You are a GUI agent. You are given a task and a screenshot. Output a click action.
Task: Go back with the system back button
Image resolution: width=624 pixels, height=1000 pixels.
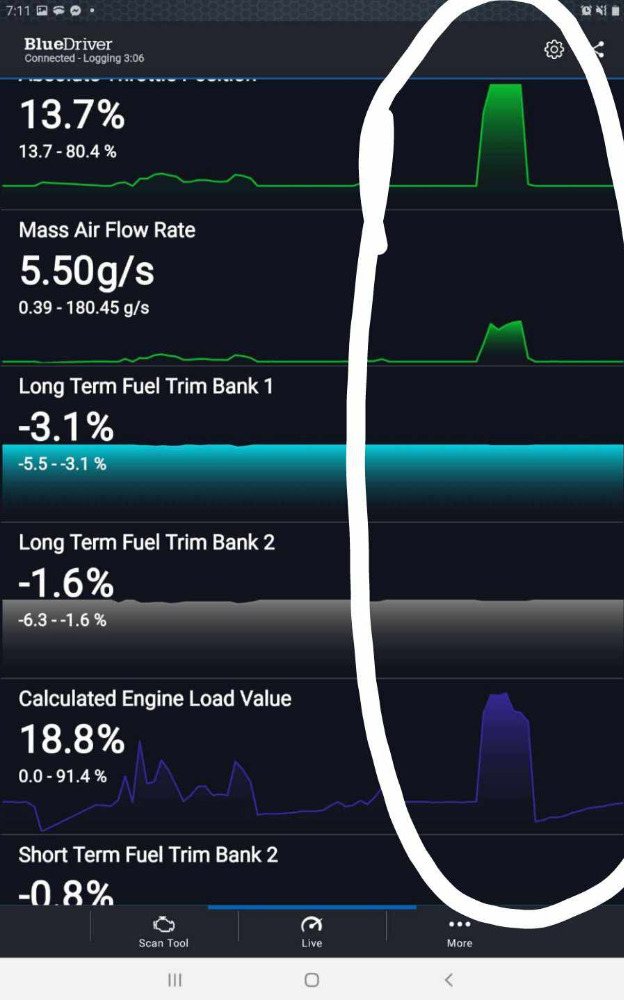click(x=449, y=980)
